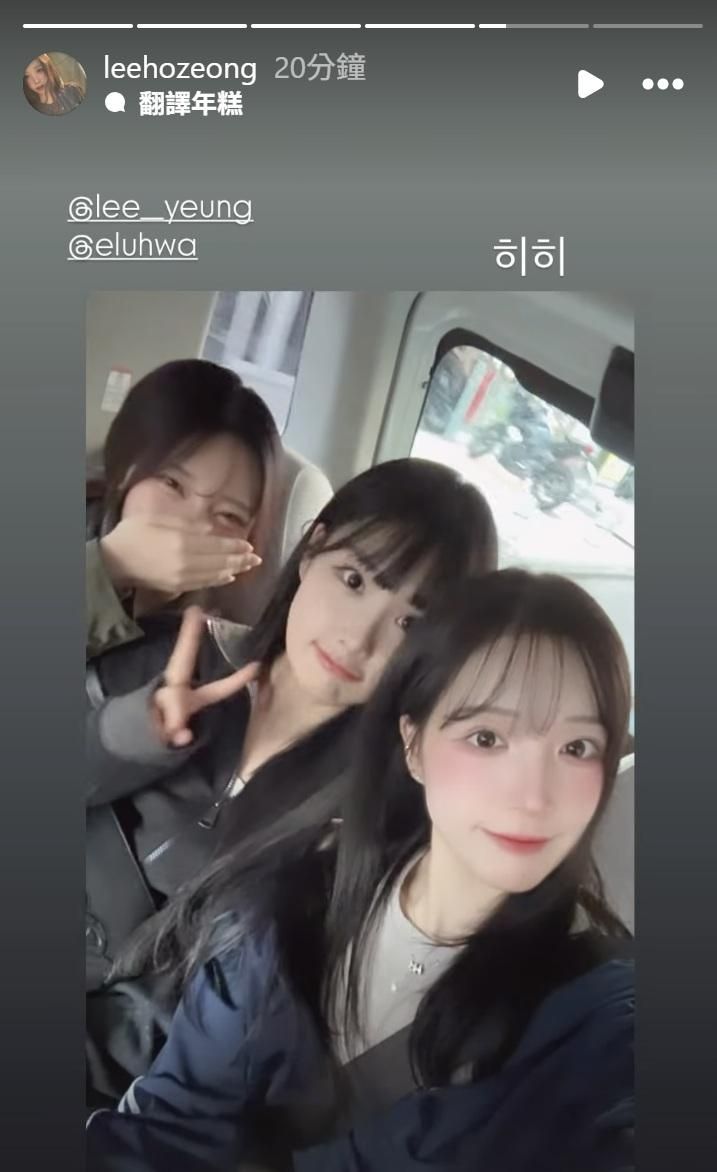Viewport: 717px width, 1172px height.
Task: Tap the @lee_yeung mention
Action: pos(160,208)
